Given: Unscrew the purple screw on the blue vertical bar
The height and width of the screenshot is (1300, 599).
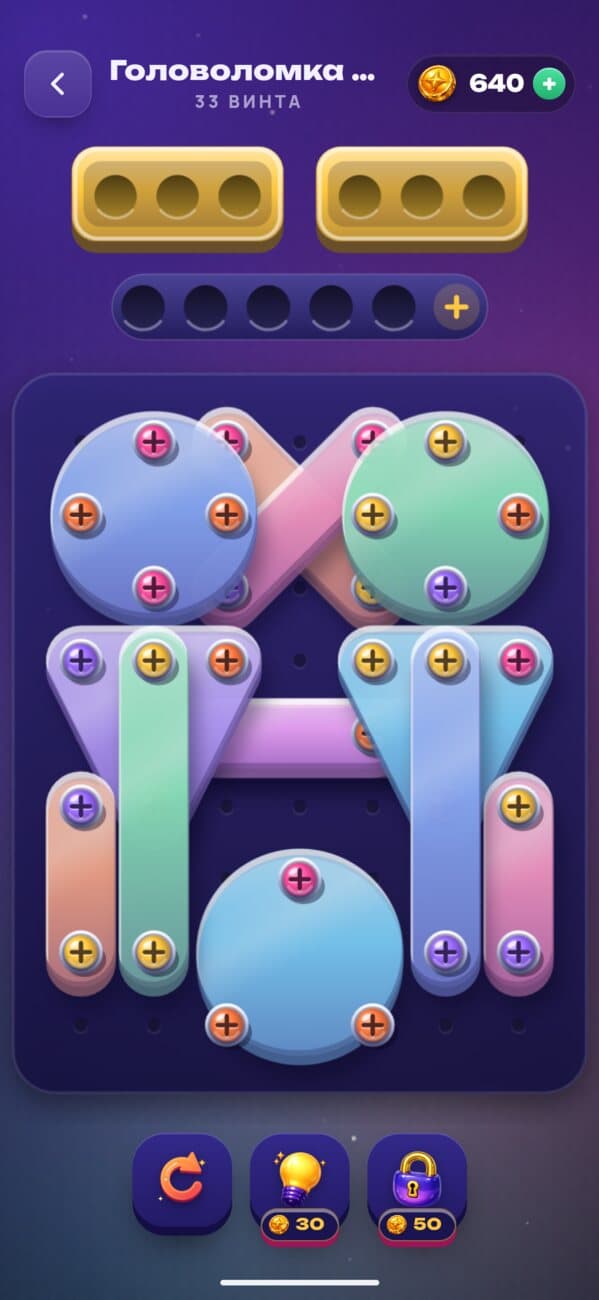Looking at the screenshot, I should coord(445,951).
